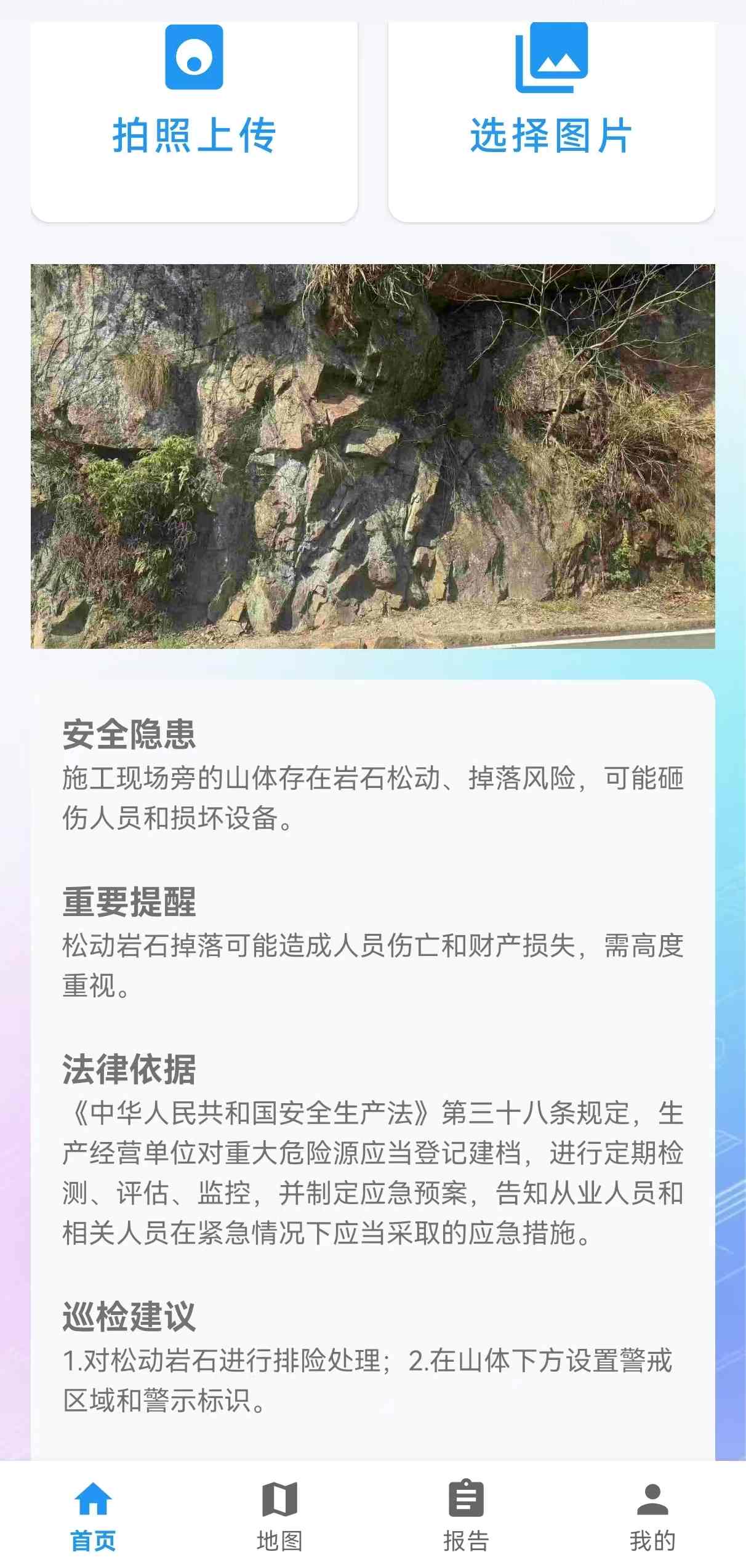Open the uploaded rockface photo

point(372,456)
